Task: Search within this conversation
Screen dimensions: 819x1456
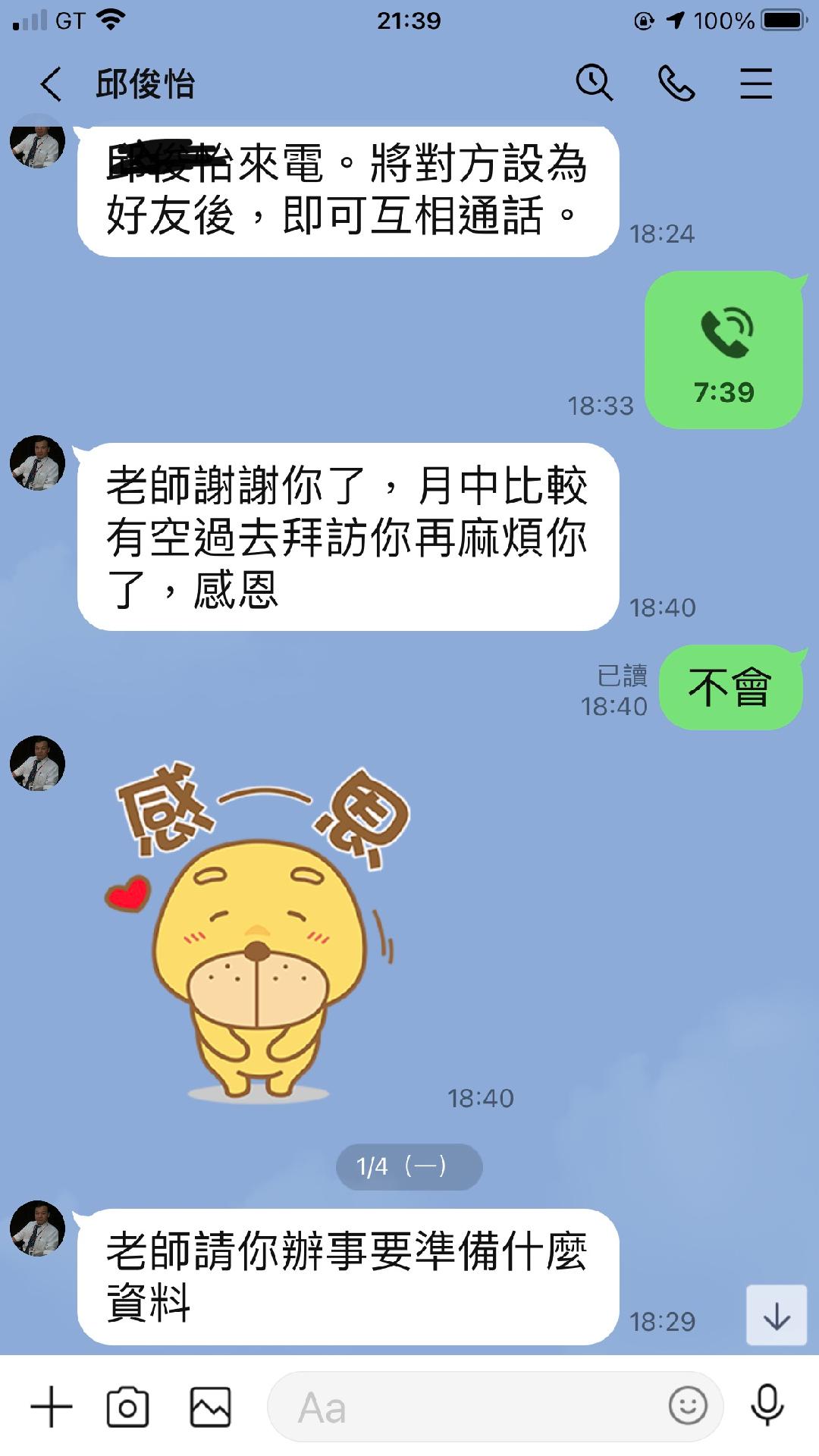Action: point(594,83)
